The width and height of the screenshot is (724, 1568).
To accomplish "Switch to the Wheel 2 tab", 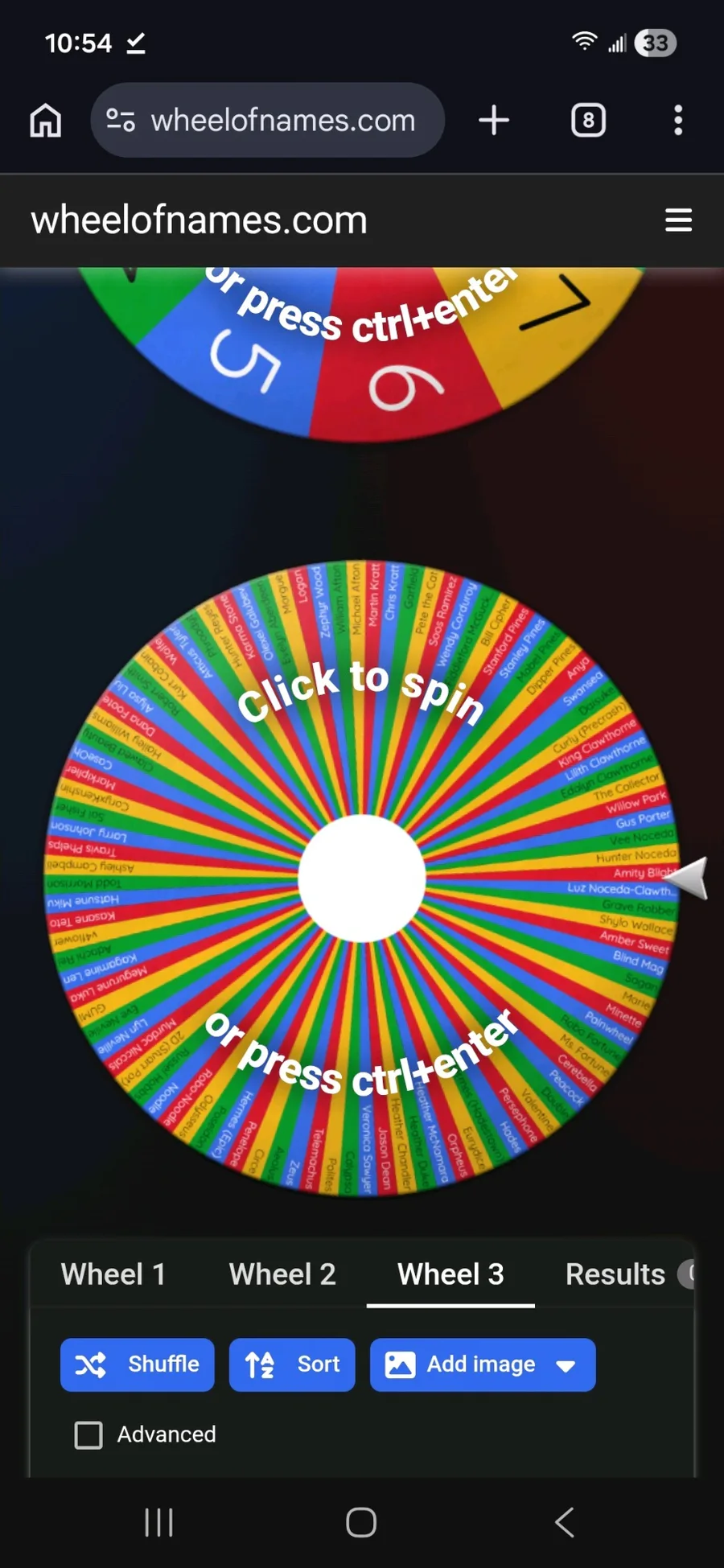I will 282,1274.
